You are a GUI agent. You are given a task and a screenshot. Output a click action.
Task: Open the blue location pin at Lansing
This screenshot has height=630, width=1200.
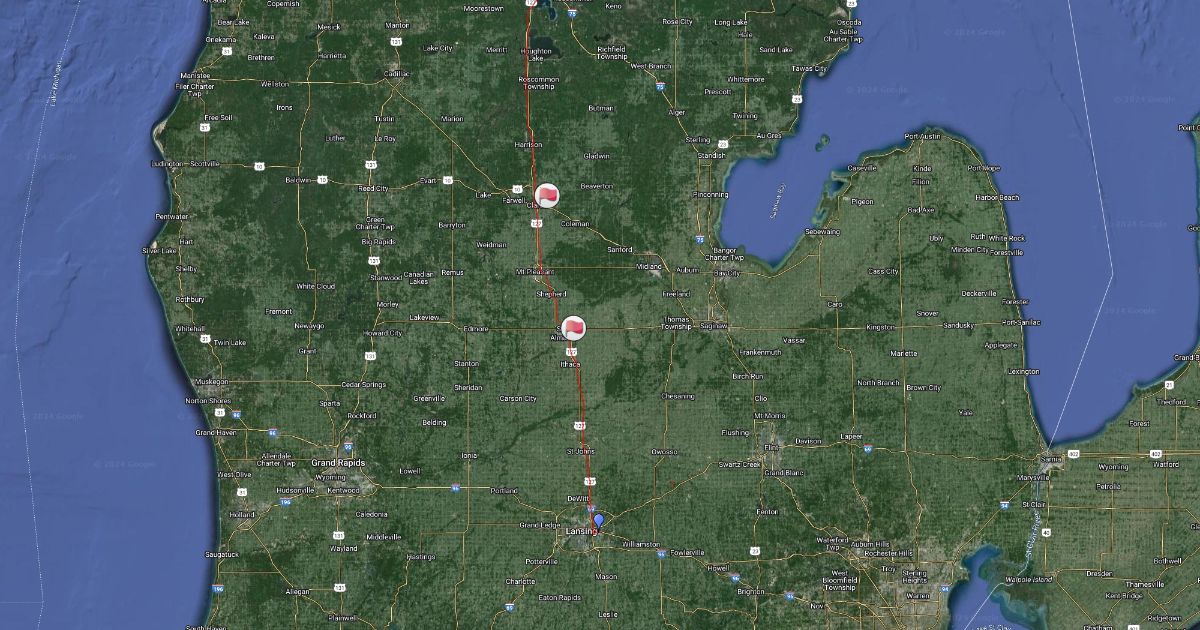(598, 521)
